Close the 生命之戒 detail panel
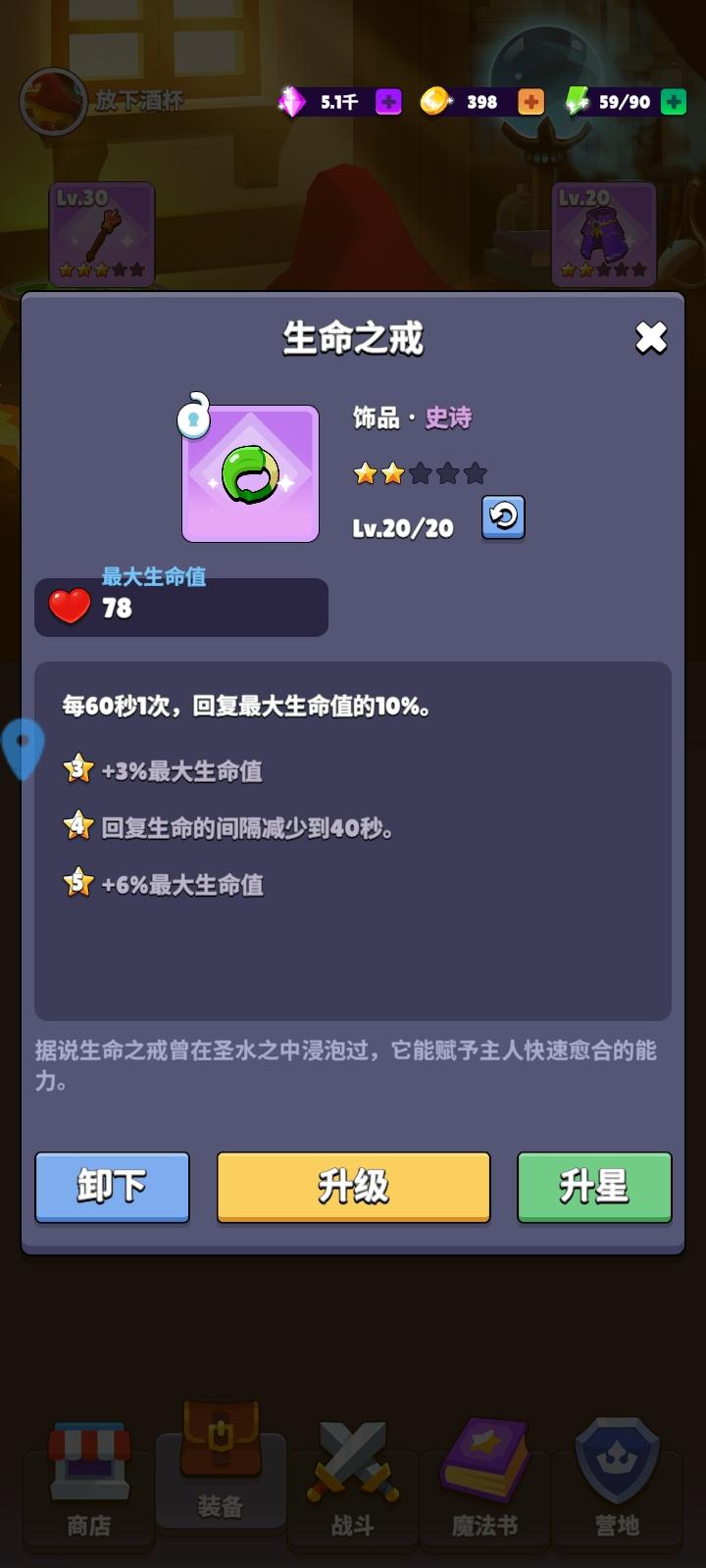Screen dimensions: 706x1568 (x=650, y=337)
